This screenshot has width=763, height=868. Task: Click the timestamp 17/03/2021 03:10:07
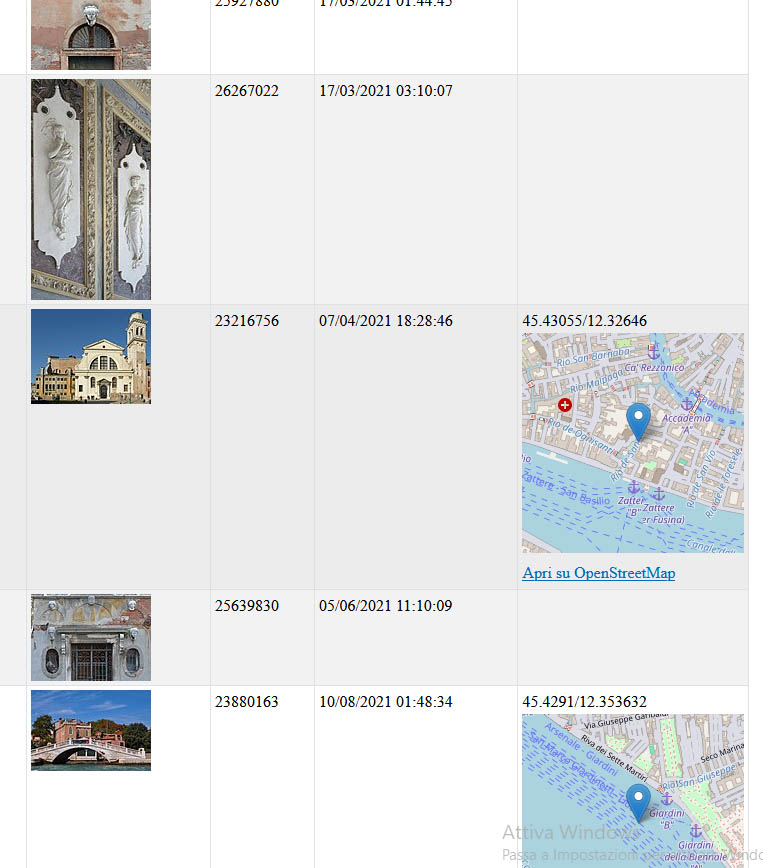384,90
